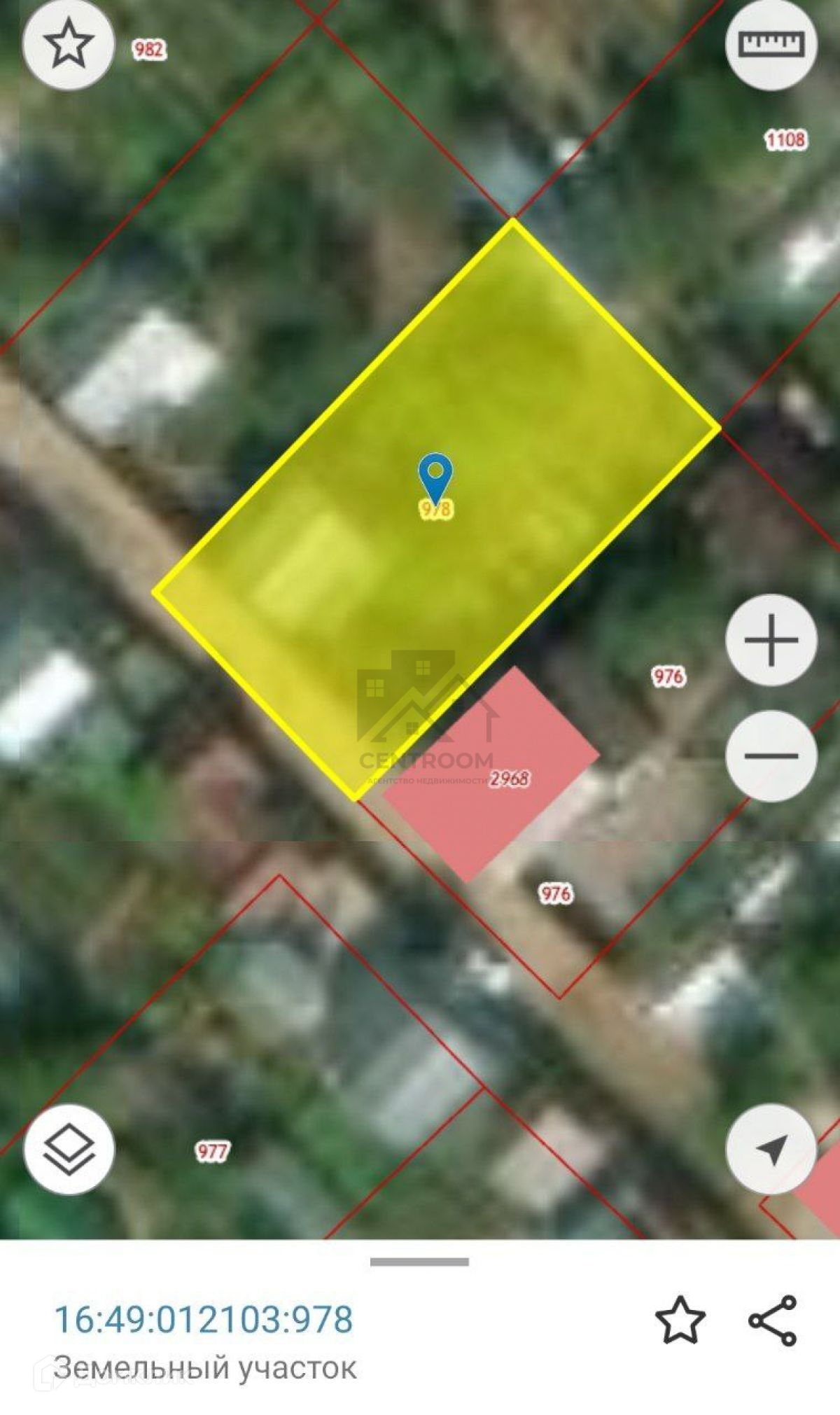Expand the parcel info panel handle

pos(419,1262)
